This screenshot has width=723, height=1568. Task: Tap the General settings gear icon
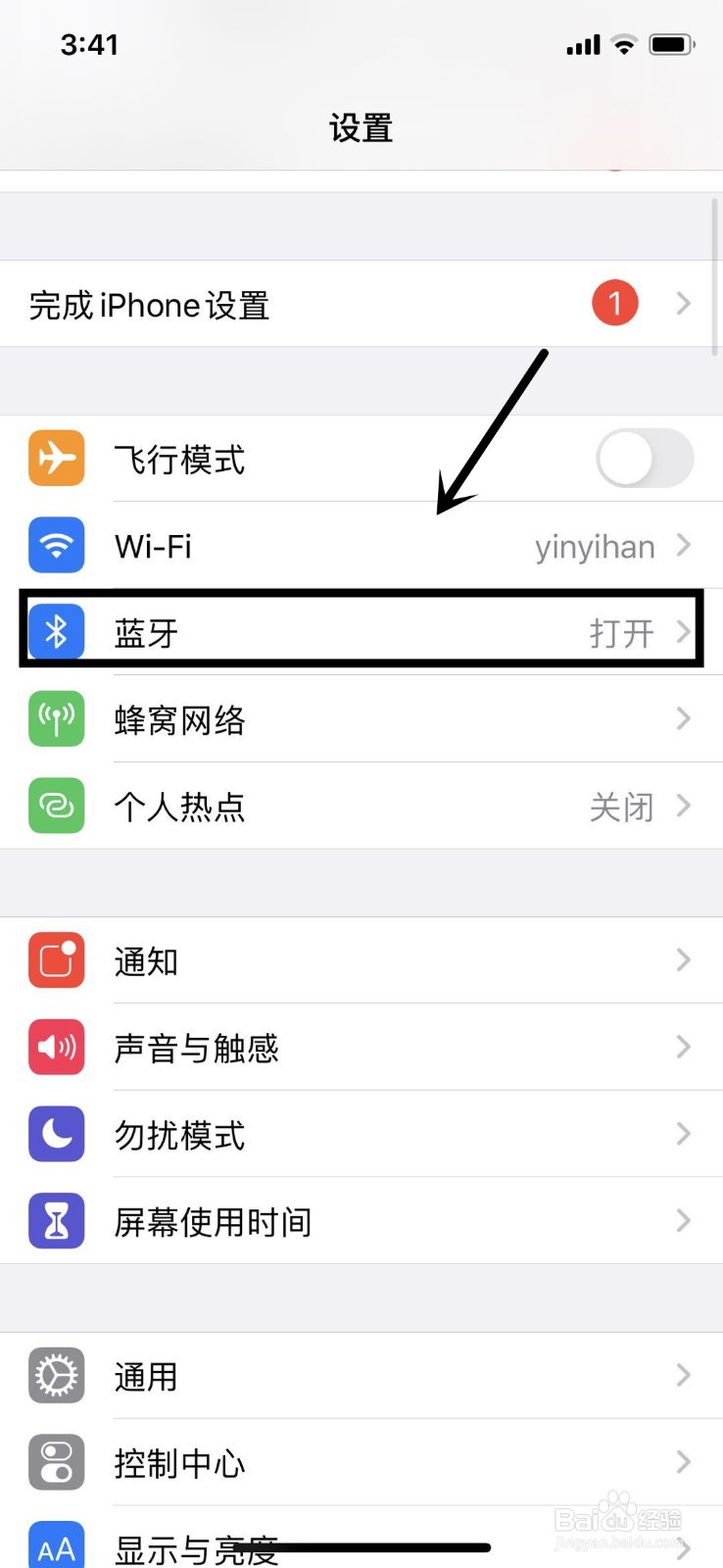(56, 1375)
